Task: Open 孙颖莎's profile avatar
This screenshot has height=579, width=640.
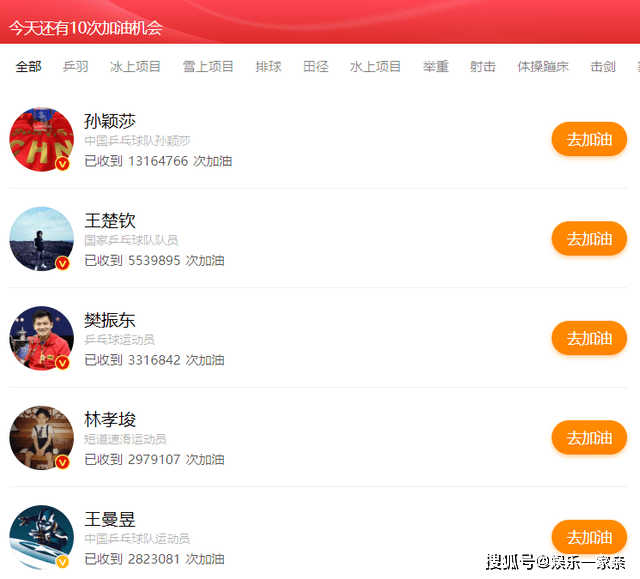Action: (x=42, y=140)
